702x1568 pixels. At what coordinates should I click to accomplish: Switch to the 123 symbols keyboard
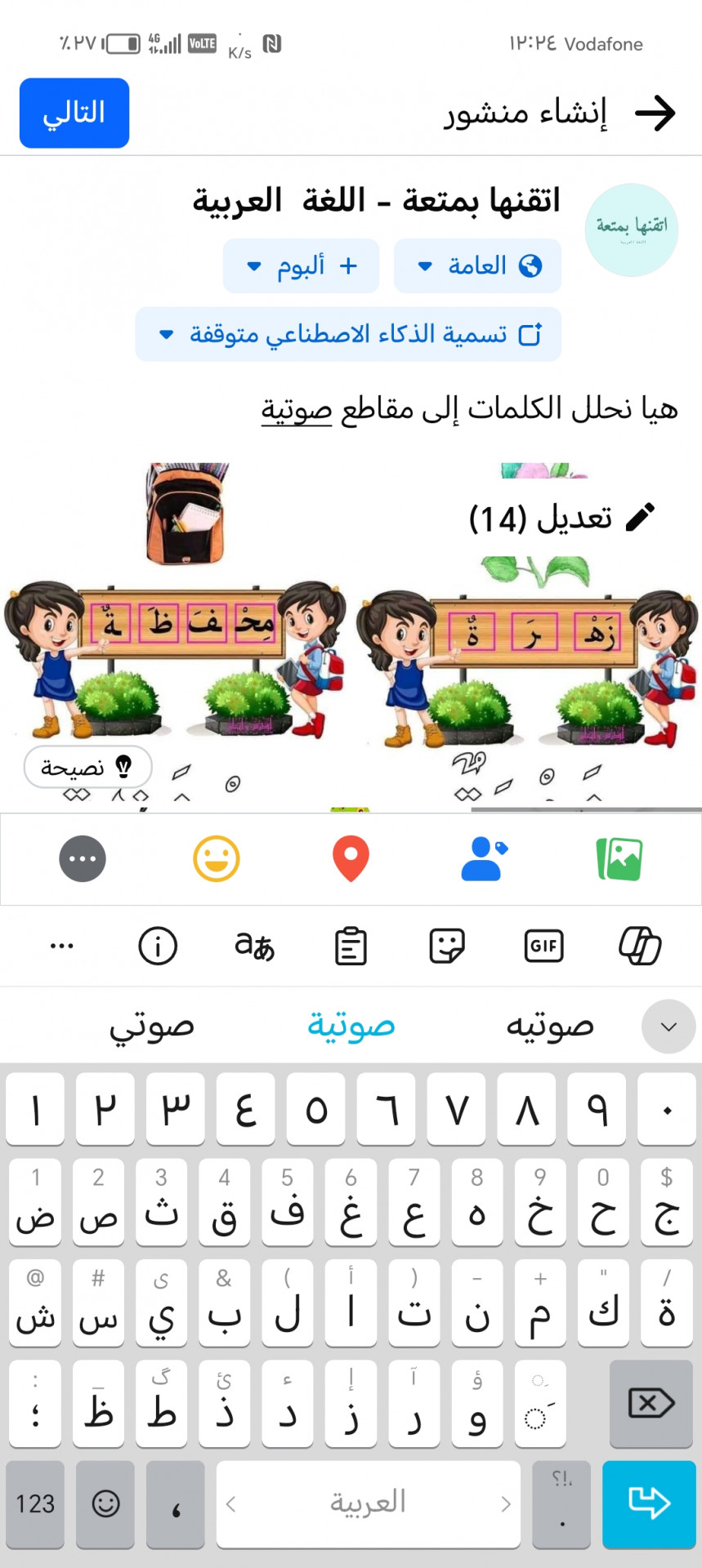pyautogui.click(x=35, y=1503)
